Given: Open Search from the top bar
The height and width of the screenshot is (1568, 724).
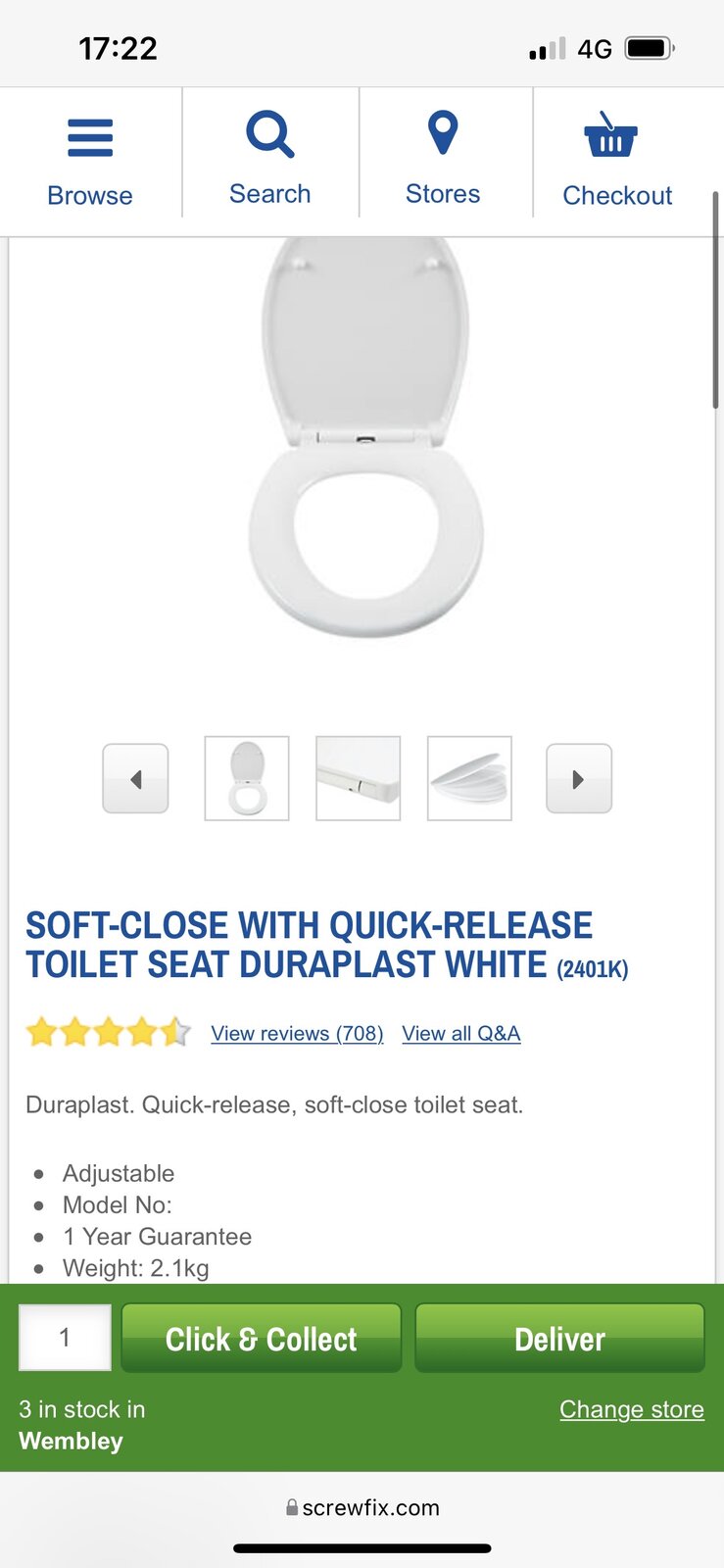Looking at the screenshot, I should (x=269, y=159).
